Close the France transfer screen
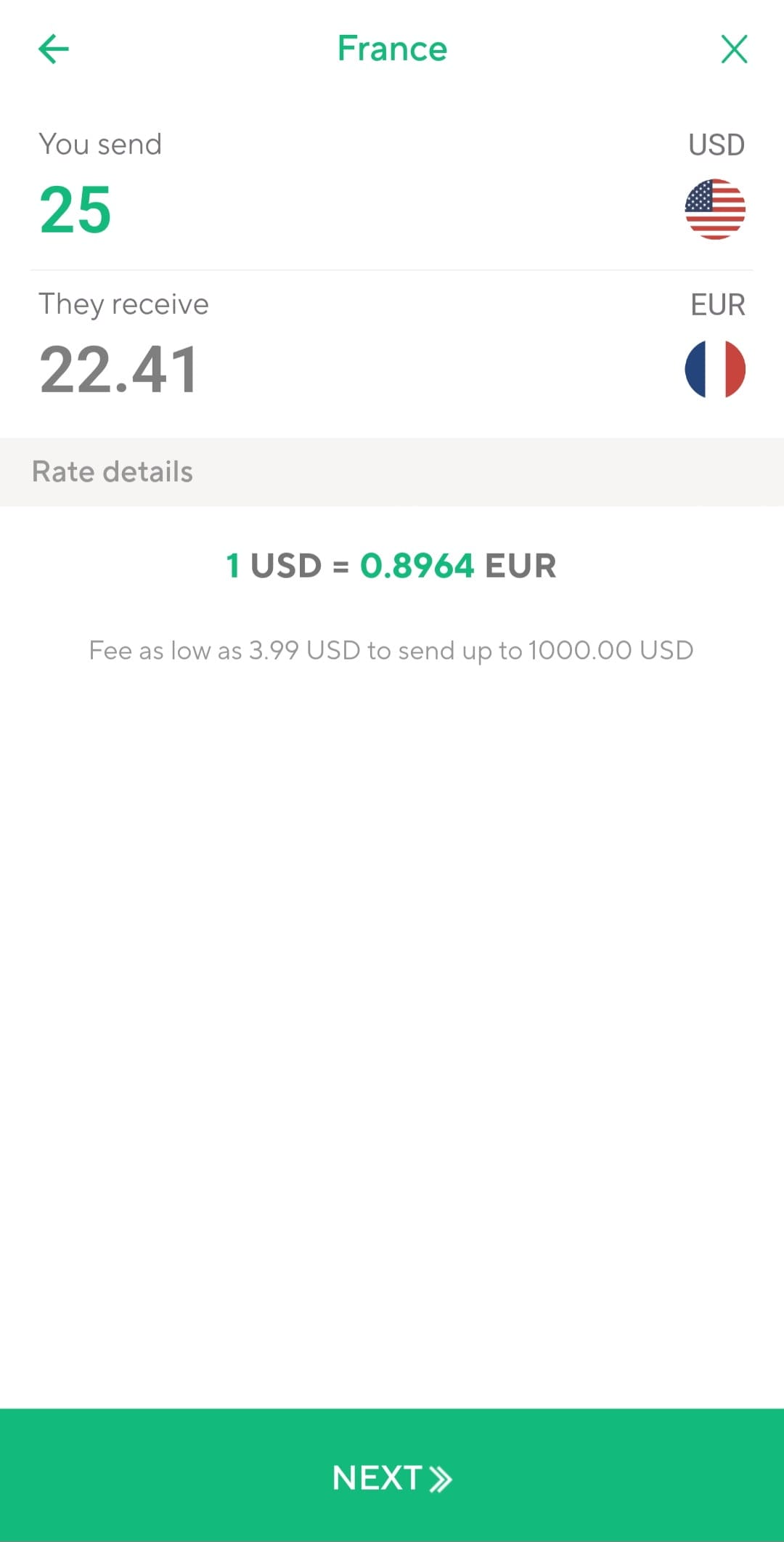Viewport: 784px width, 1542px height. click(x=734, y=49)
